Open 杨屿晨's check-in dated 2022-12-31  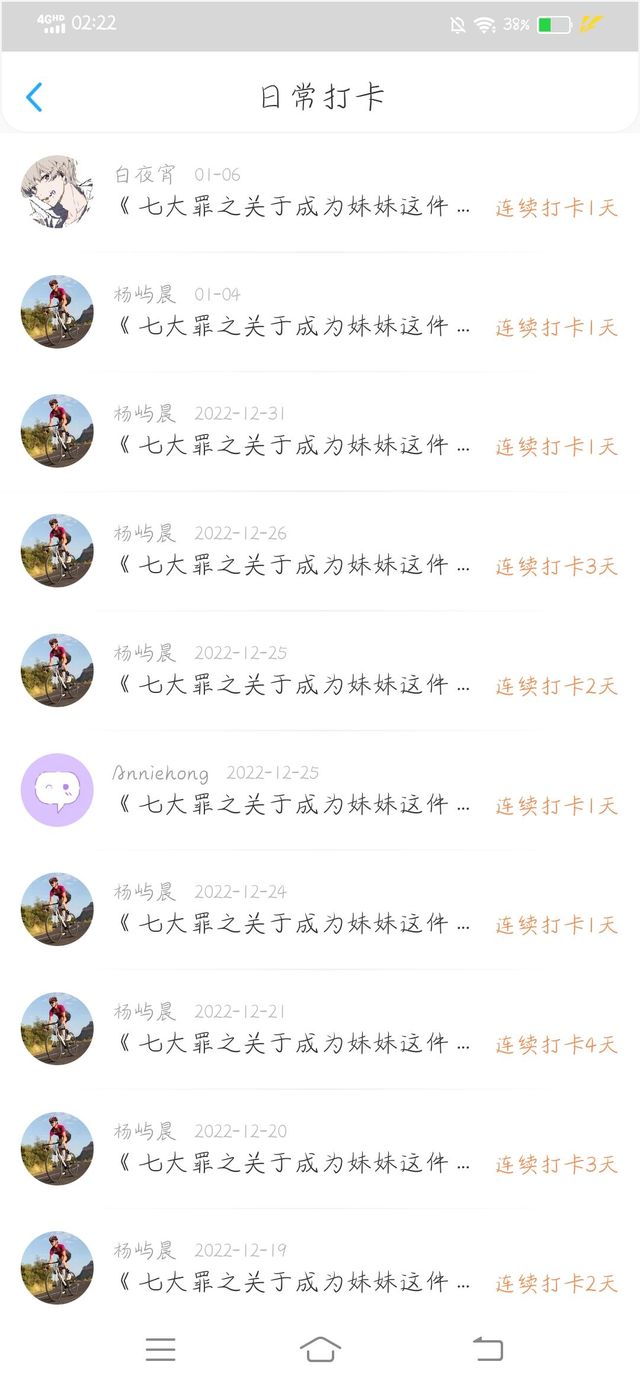tap(320, 431)
